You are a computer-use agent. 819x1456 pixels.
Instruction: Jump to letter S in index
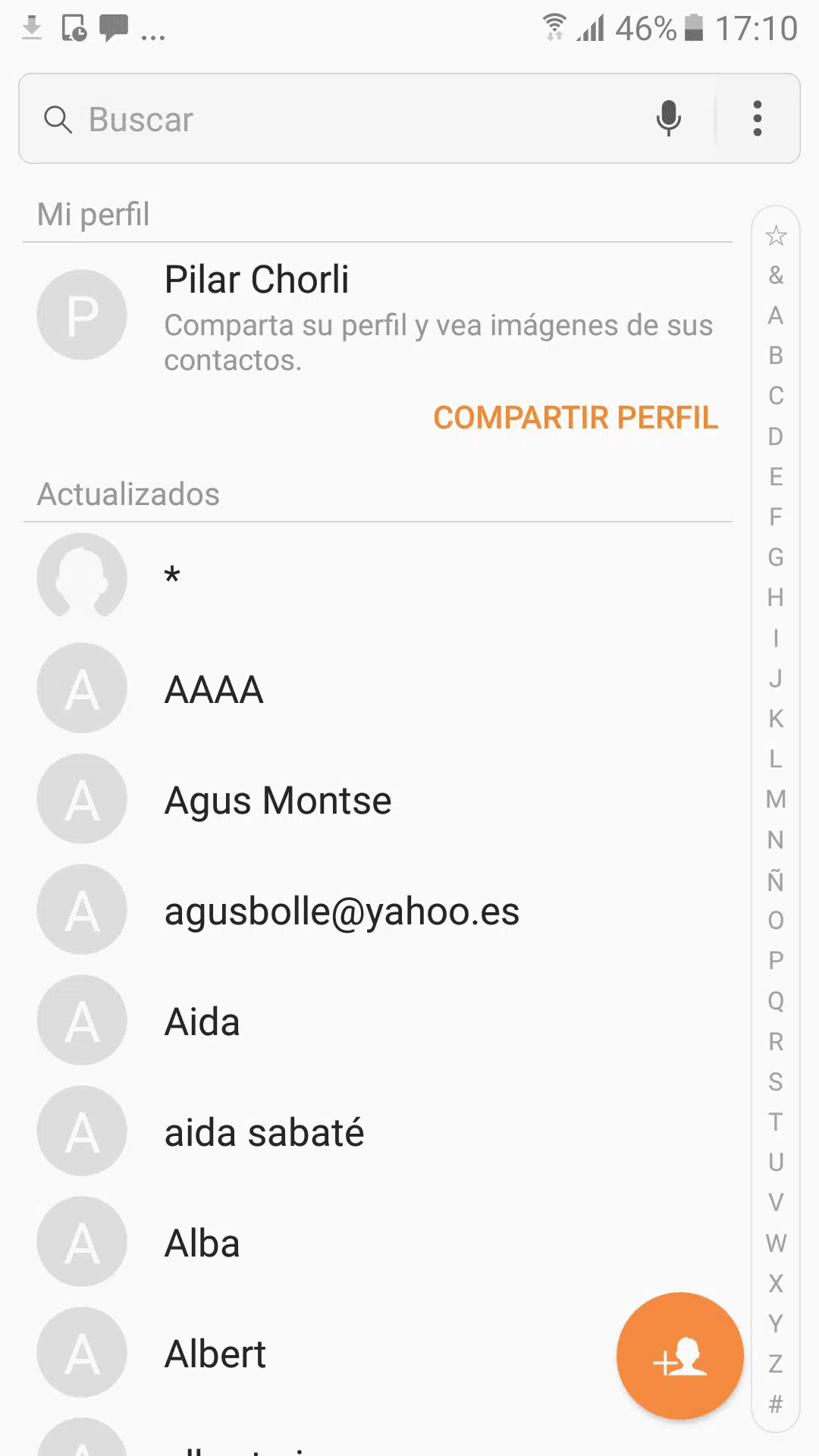tap(776, 1081)
